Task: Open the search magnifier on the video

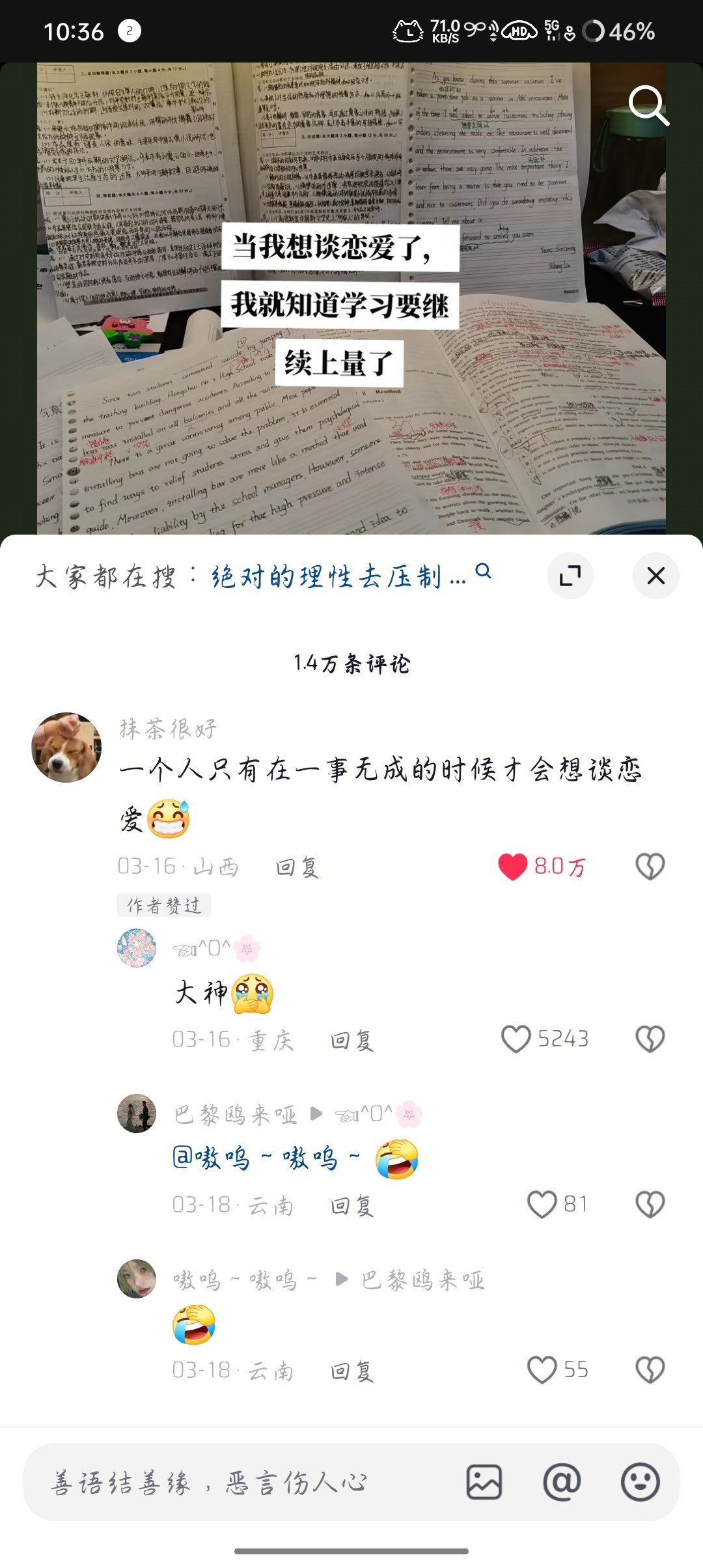Action: pyautogui.click(x=648, y=104)
